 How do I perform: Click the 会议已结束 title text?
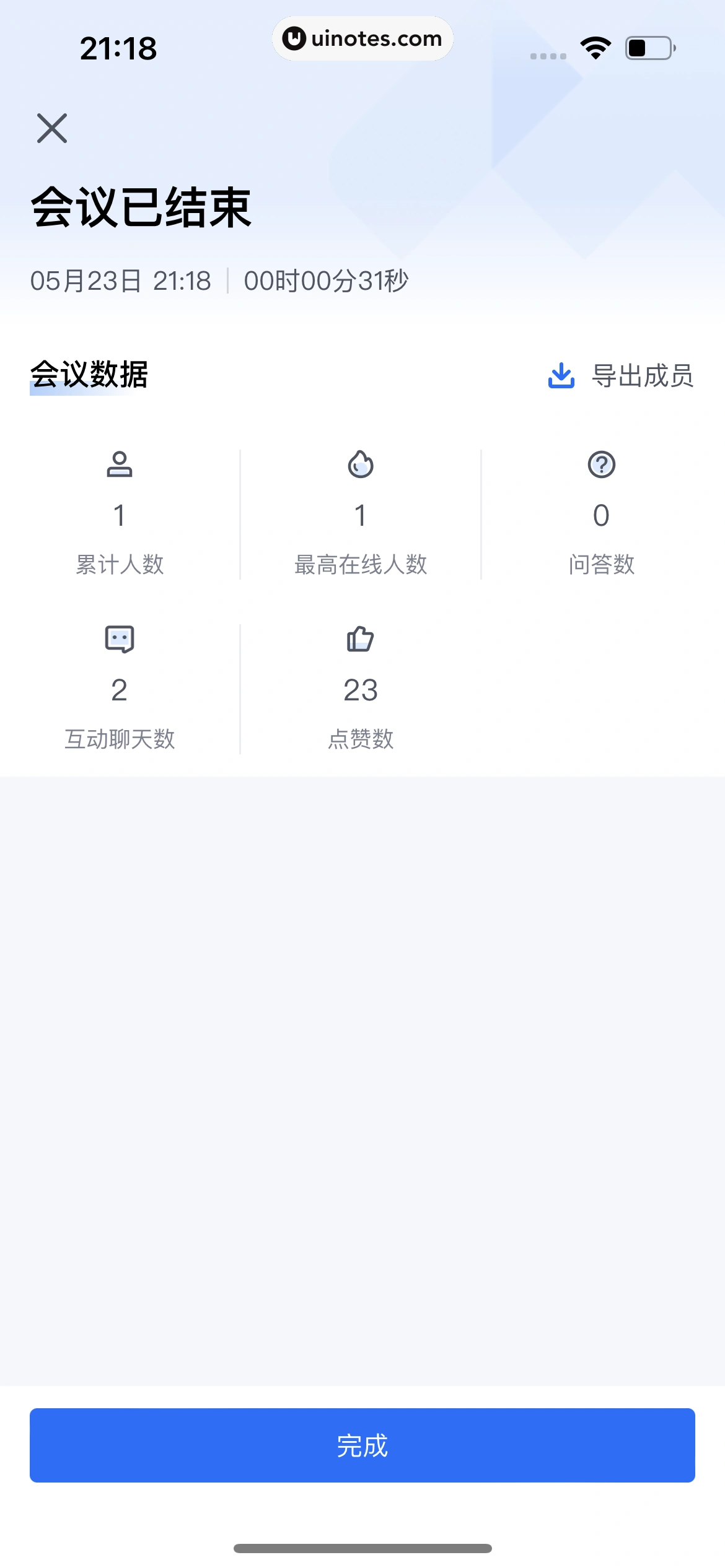point(141,207)
